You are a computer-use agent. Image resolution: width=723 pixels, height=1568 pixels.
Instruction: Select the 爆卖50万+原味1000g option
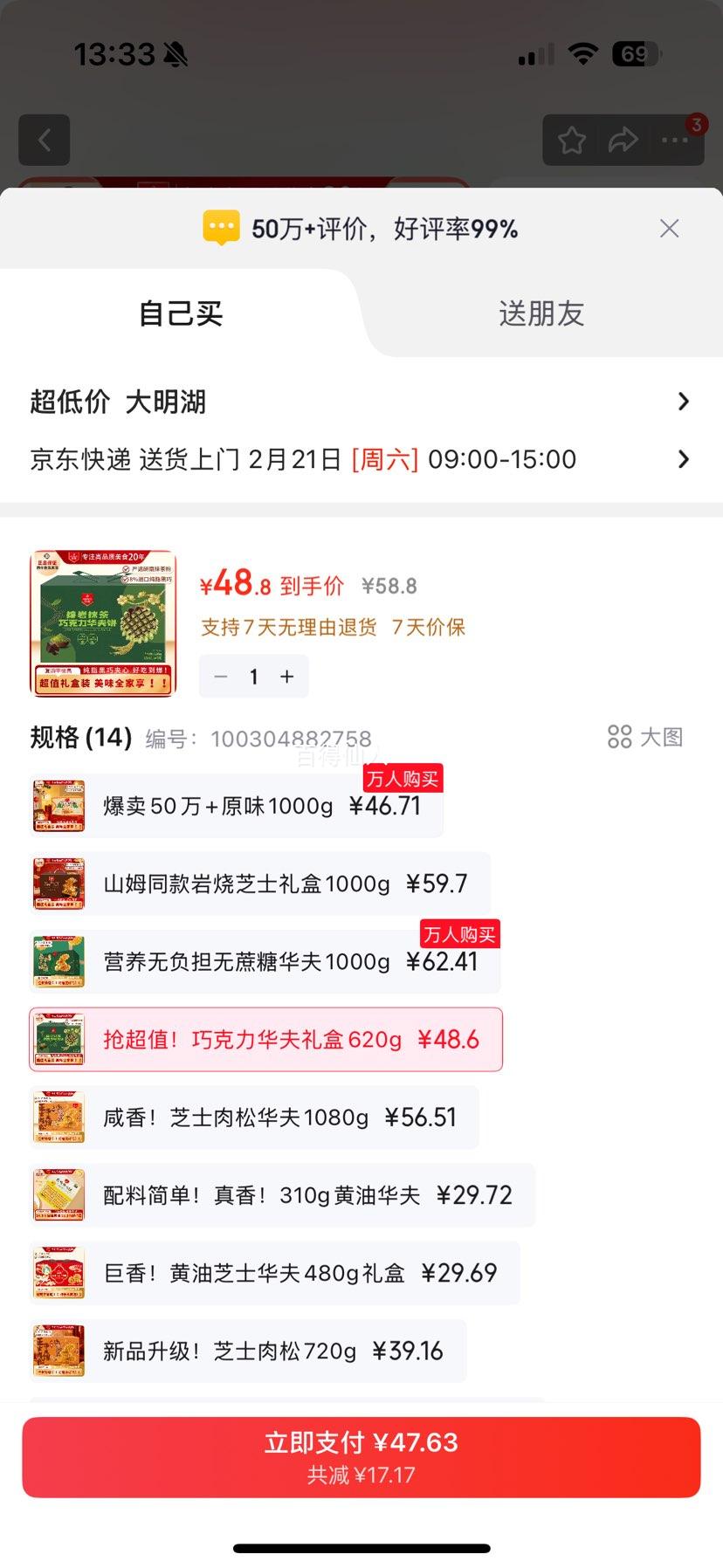point(236,806)
